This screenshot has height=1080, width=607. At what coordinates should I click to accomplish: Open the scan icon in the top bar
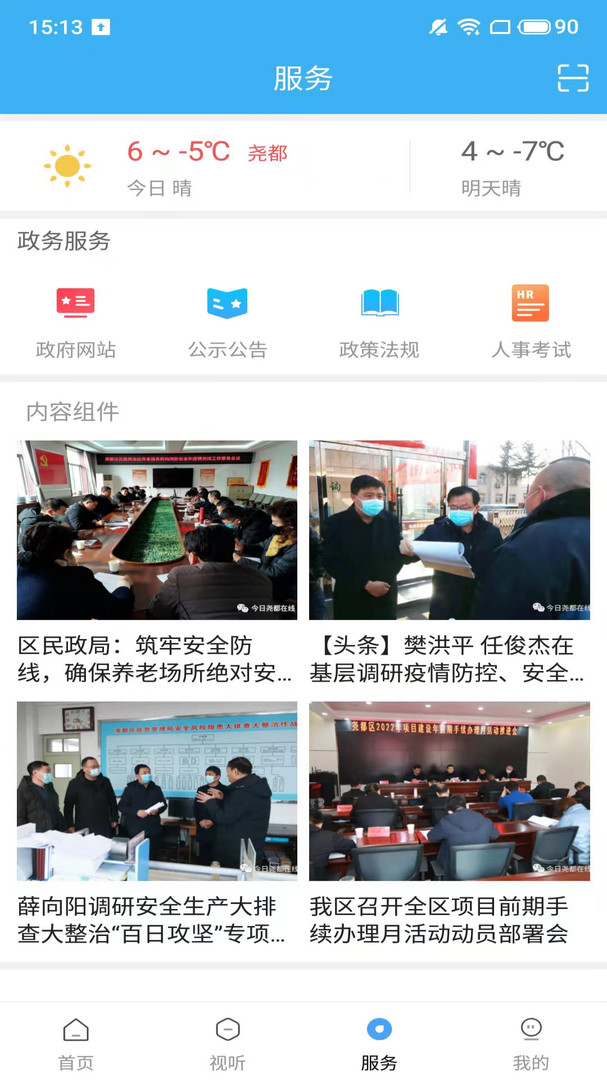pyautogui.click(x=573, y=79)
